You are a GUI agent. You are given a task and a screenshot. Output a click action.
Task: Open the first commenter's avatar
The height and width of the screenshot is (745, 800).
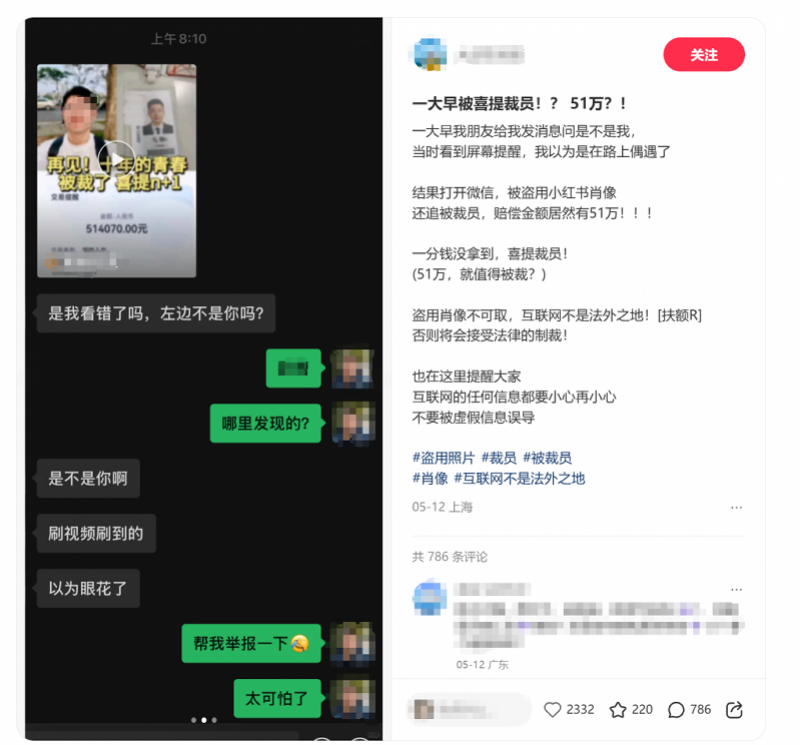429,598
